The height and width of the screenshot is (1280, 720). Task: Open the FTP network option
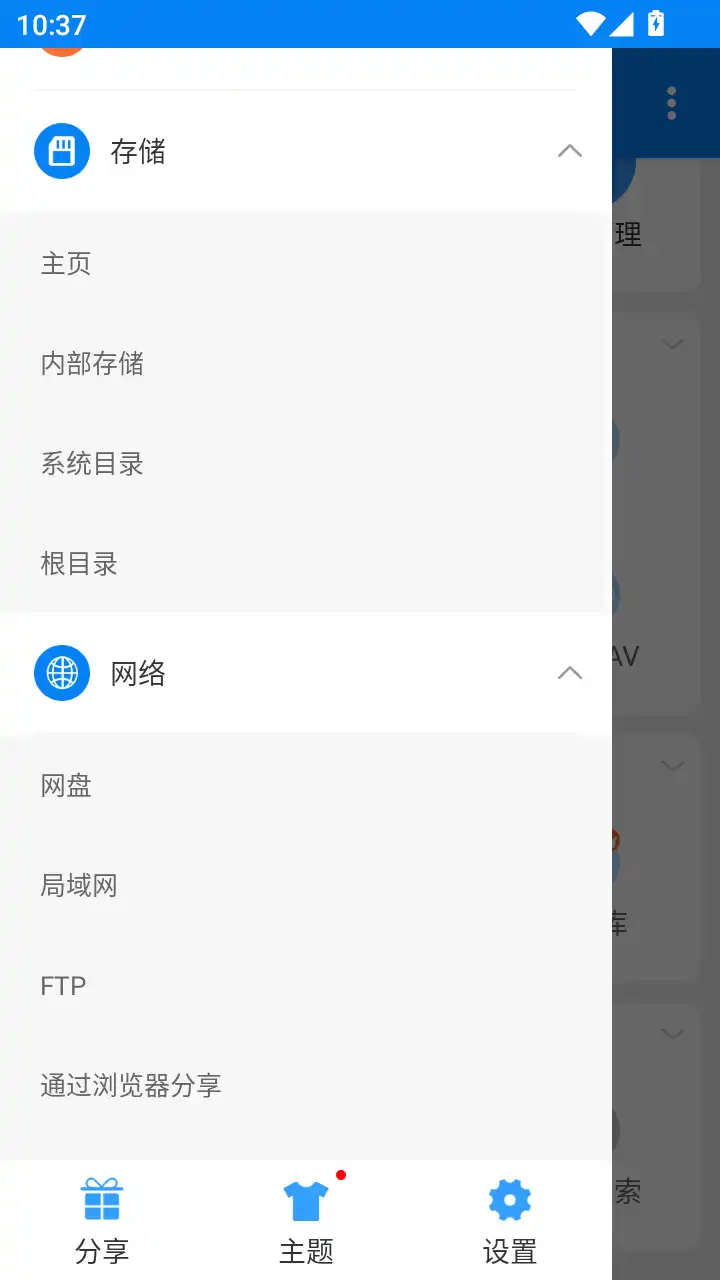[x=64, y=985]
